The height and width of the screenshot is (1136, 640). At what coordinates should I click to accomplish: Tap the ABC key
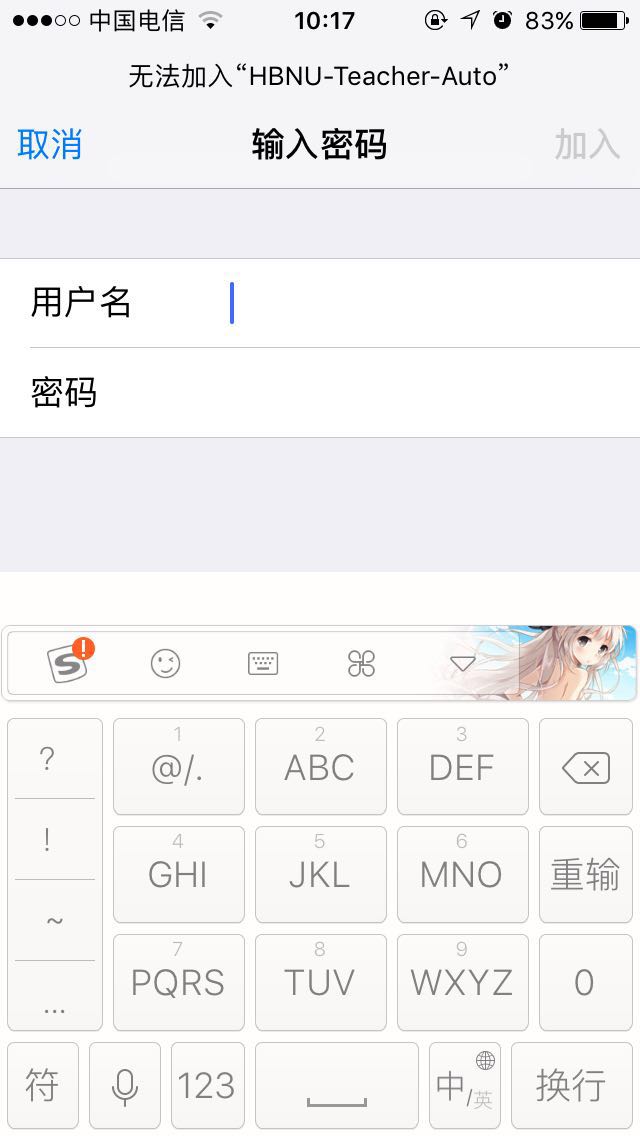pyautogui.click(x=320, y=766)
